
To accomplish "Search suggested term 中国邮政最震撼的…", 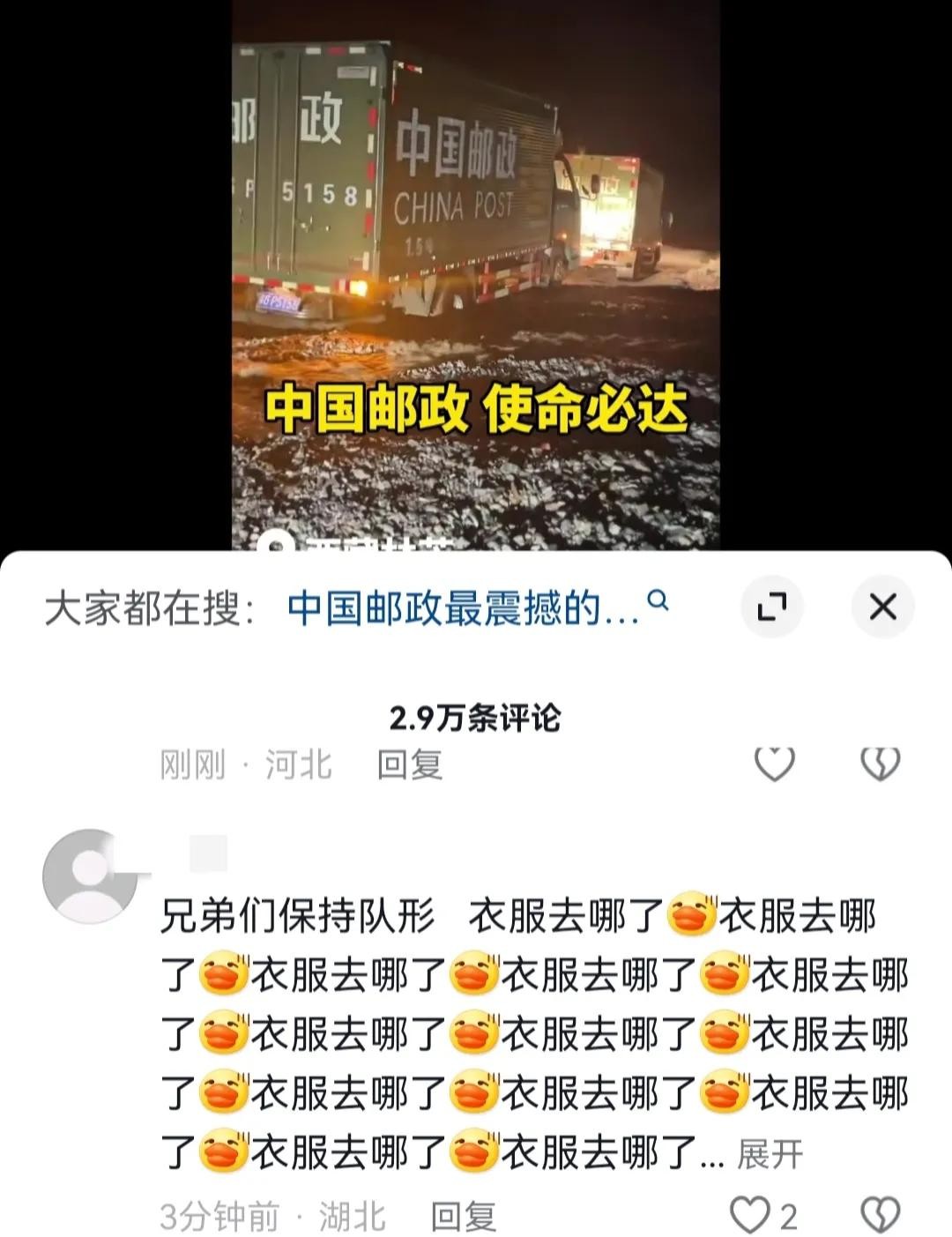I will coord(476,607).
